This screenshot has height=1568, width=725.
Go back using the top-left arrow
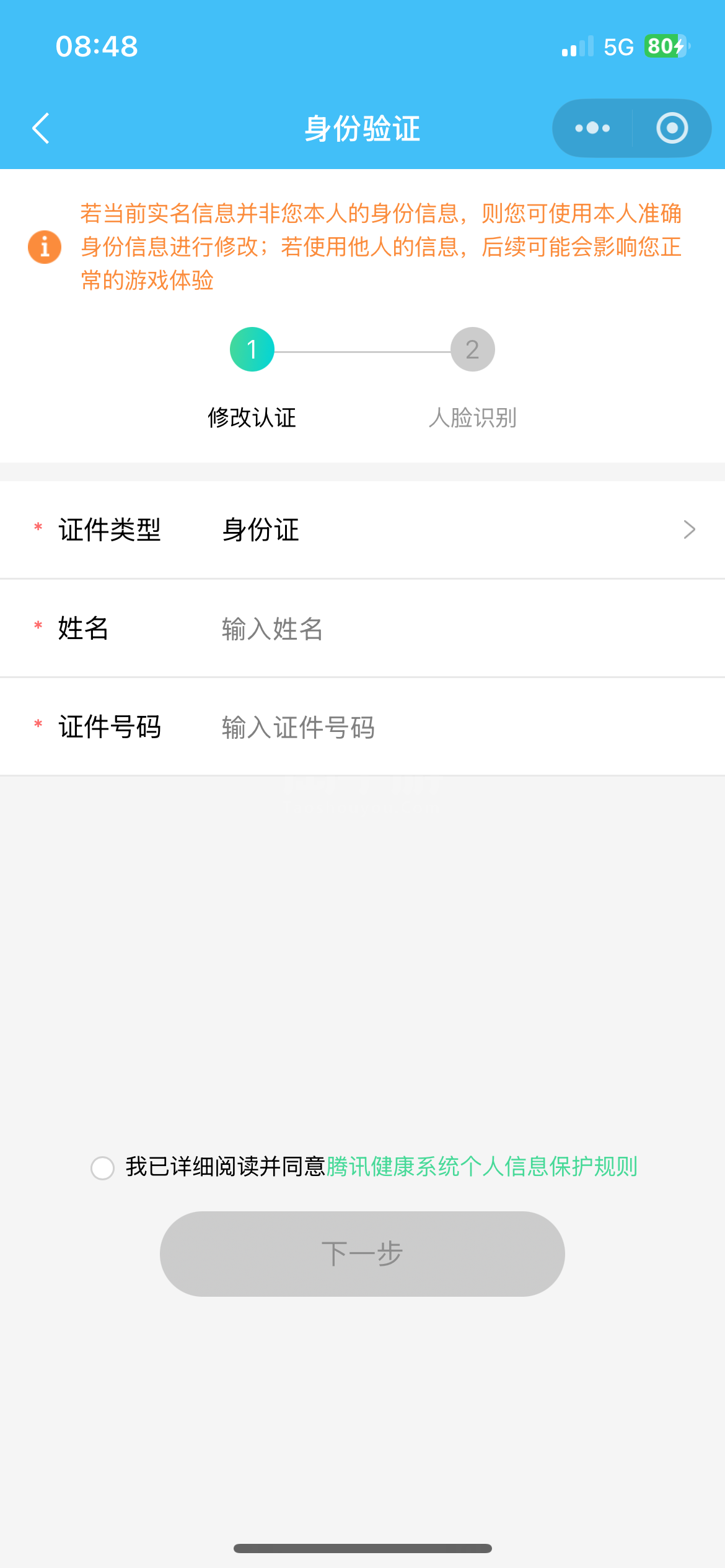point(41,128)
